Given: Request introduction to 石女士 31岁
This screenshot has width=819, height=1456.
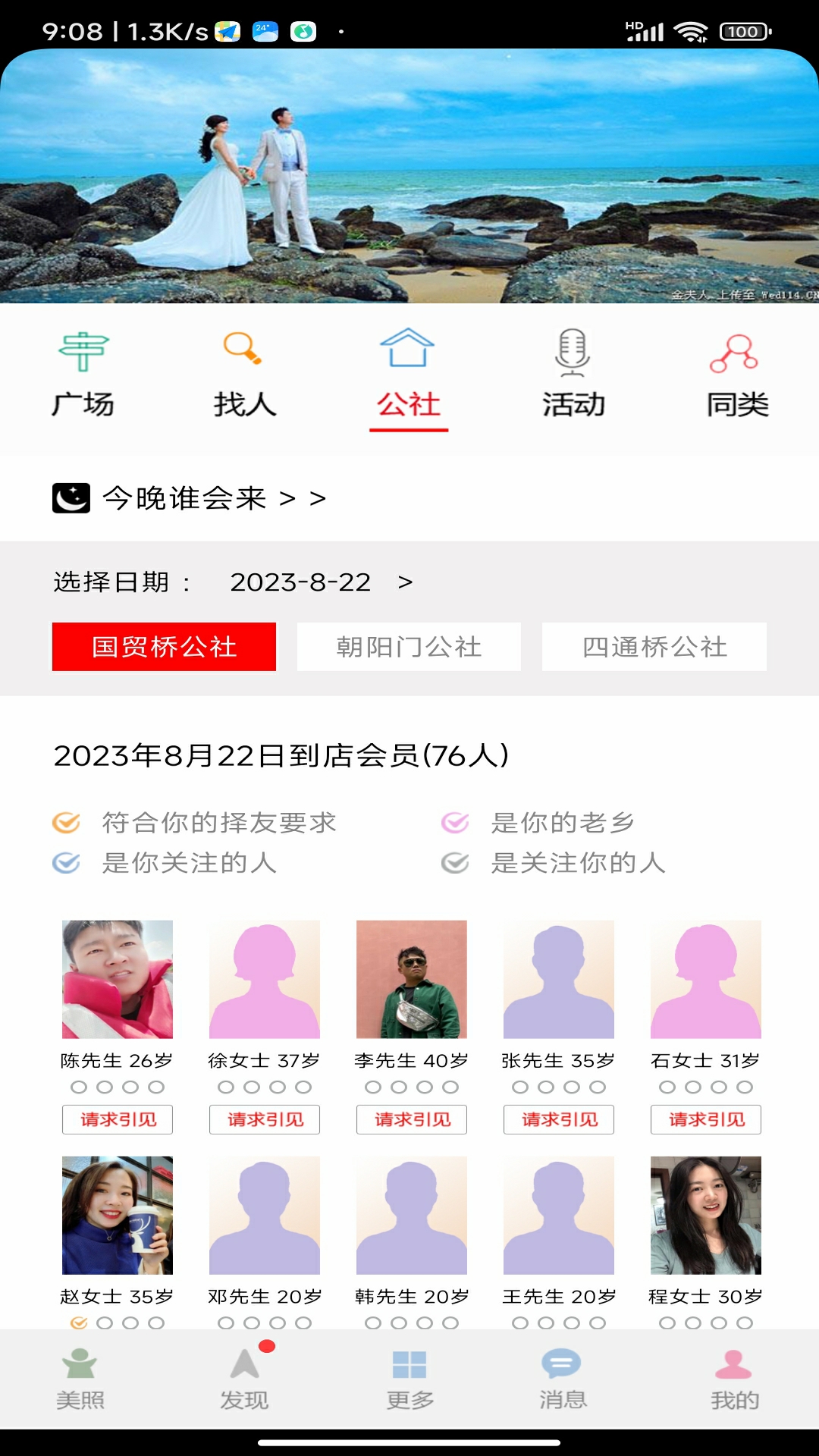Looking at the screenshot, I should pyautogui.click(x=706, y=1119).
